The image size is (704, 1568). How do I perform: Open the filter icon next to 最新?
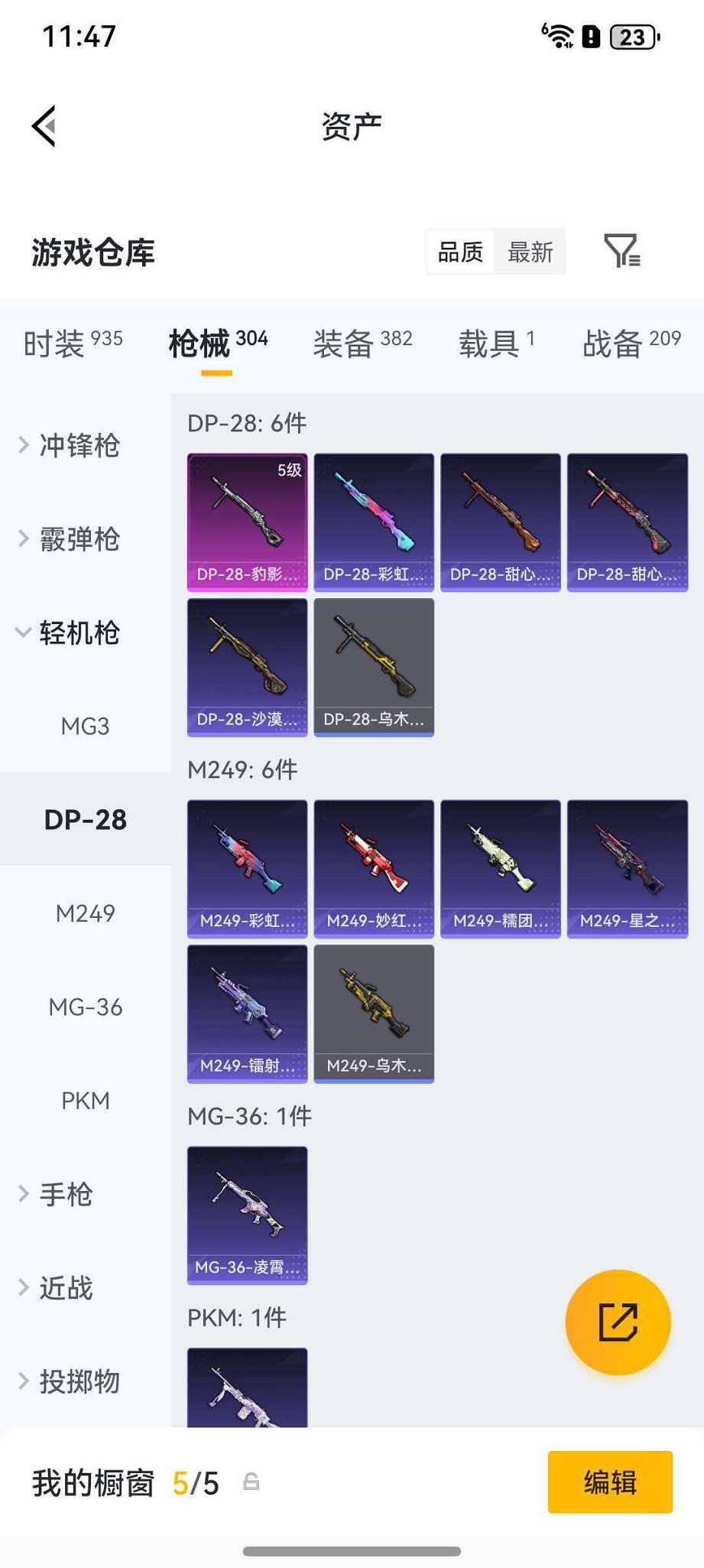[x=621, y=251]
